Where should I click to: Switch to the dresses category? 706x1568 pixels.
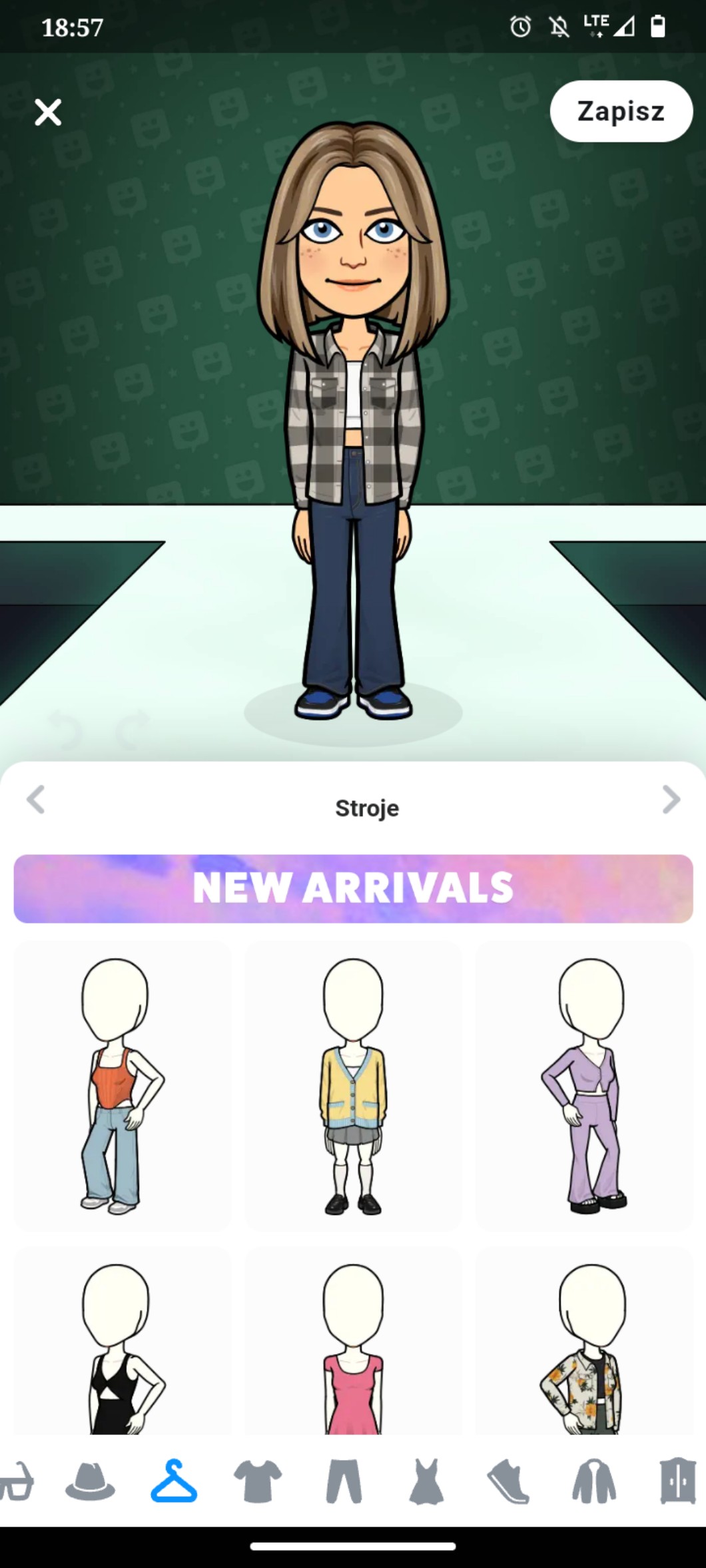point(426,1482)
